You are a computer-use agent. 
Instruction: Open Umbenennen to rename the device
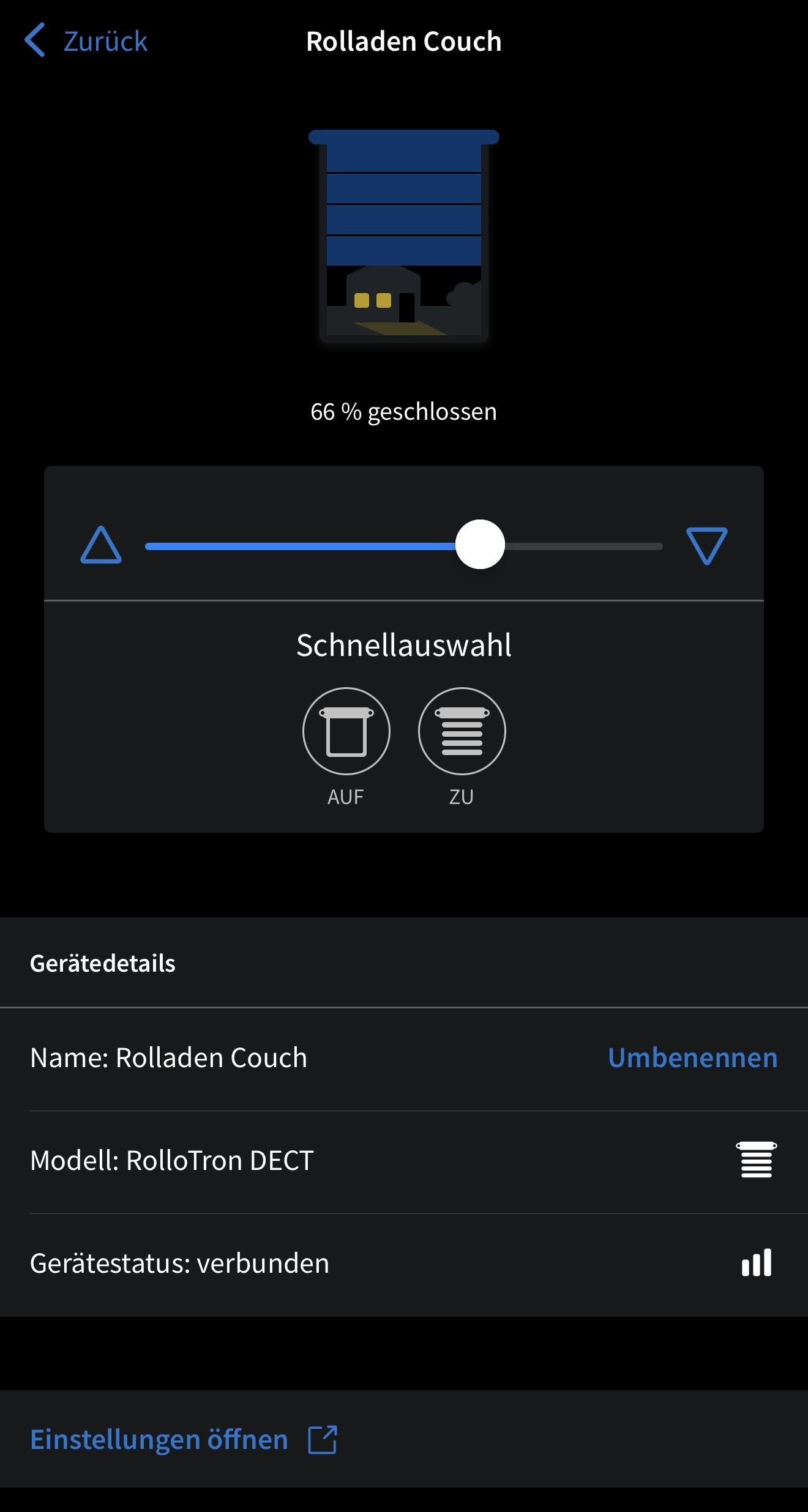coord(692,1057)
